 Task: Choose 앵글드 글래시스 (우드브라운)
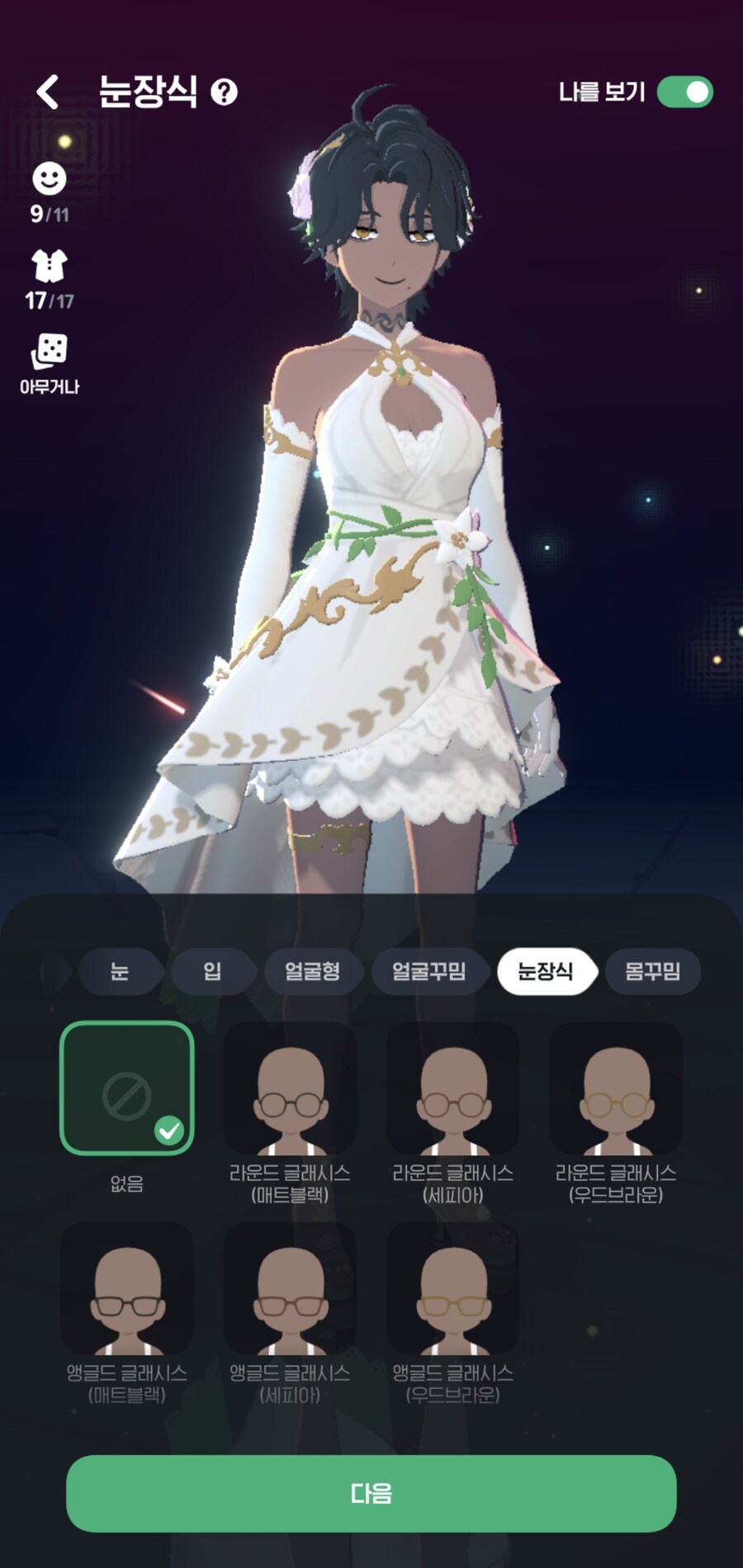pyautogui.click(x=452, y=1287)
